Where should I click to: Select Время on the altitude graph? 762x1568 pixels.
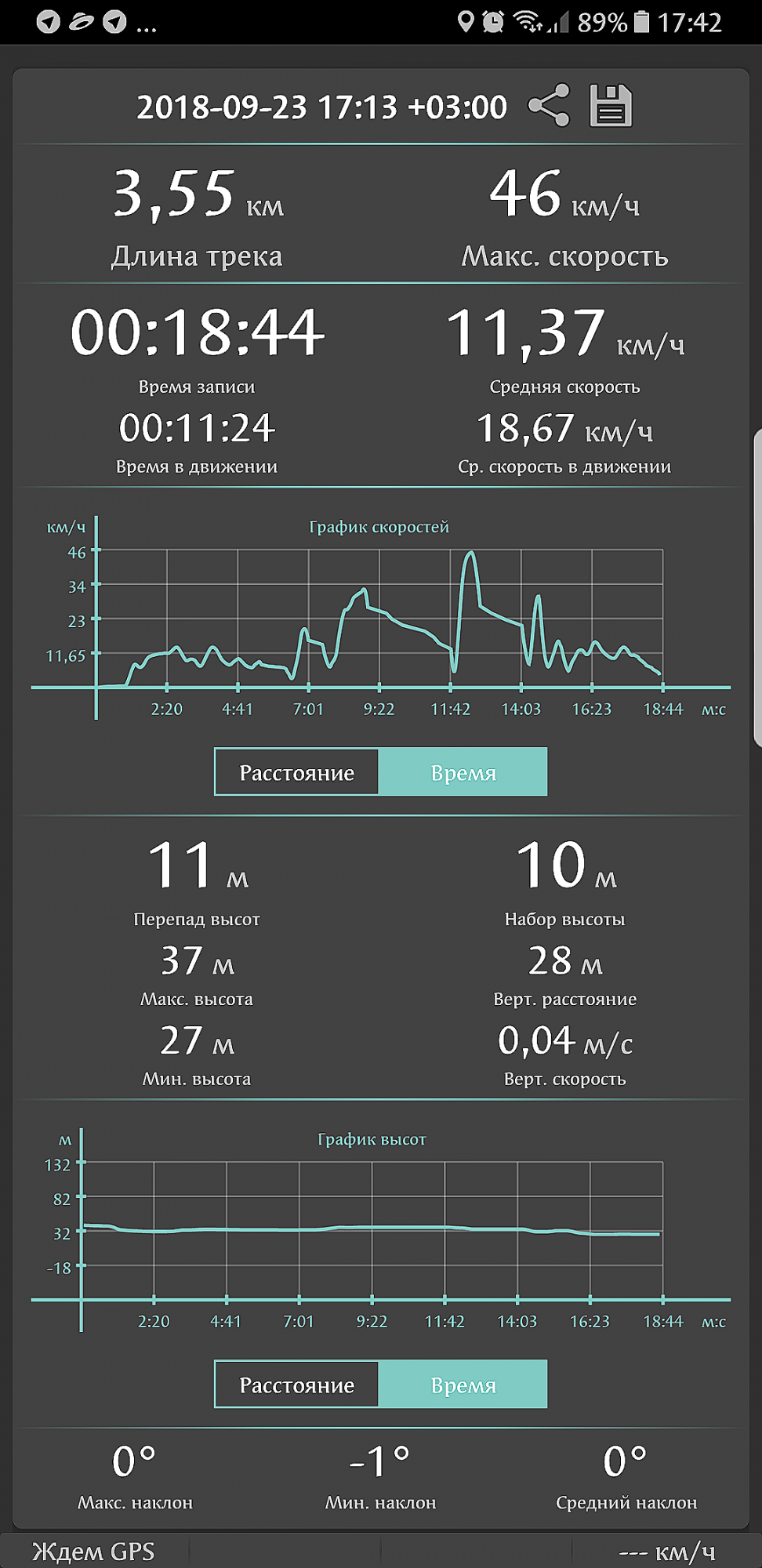click(463, 1385)
